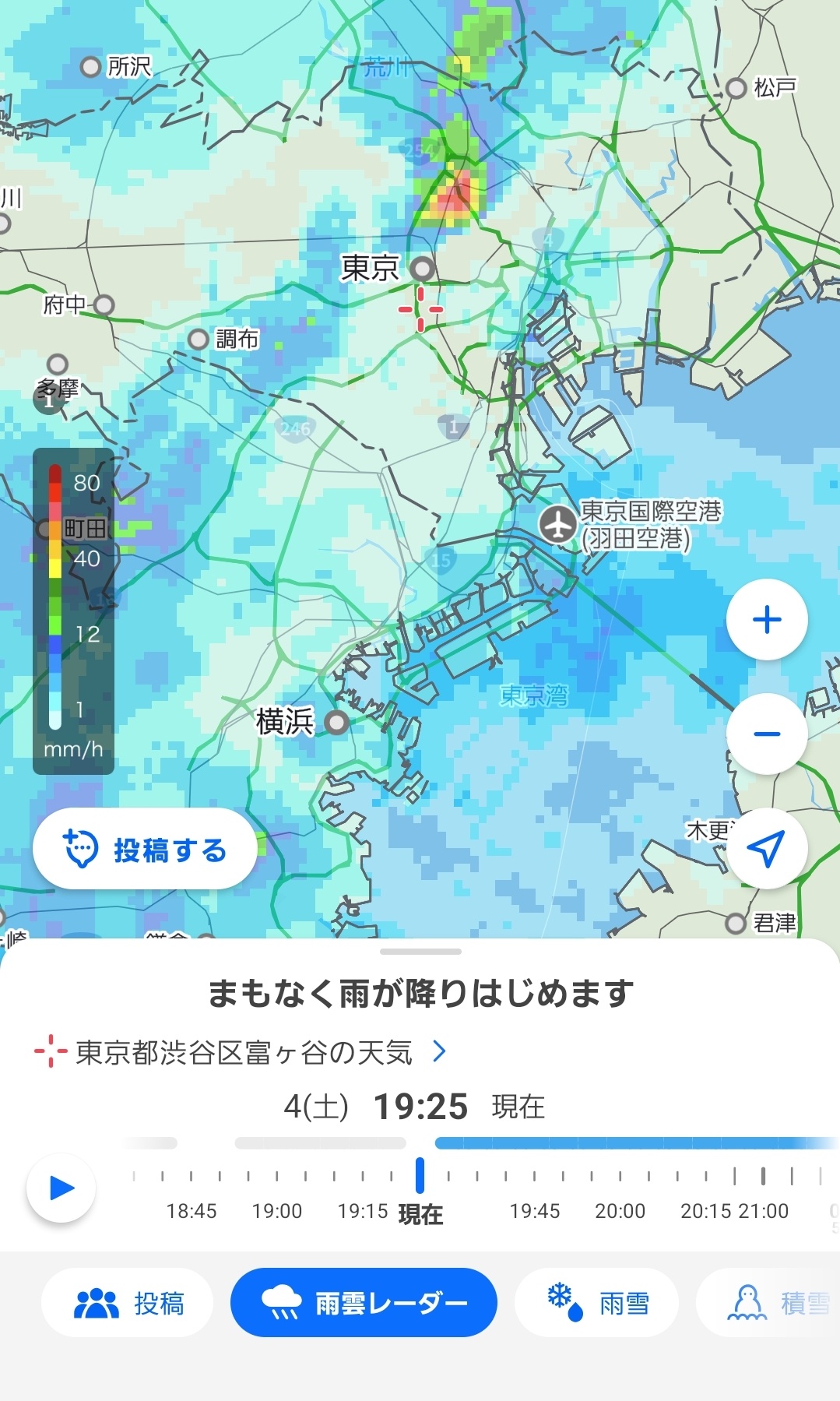This screenshot has width=840, height=1401.
Task: Select the 雨雲レーダー tab
Action: 364,1303
